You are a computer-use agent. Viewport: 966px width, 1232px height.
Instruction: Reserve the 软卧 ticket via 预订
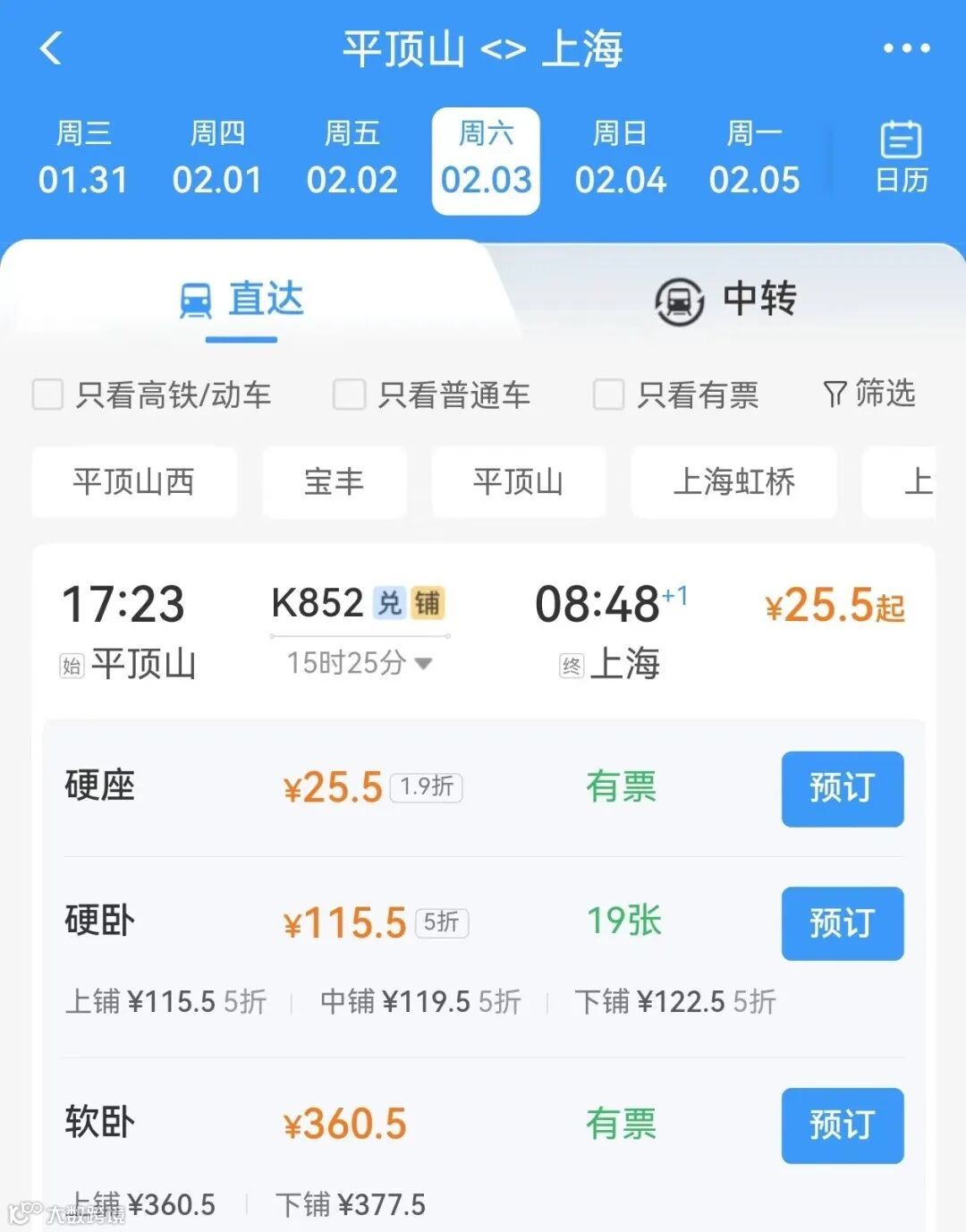point(843,1126)
